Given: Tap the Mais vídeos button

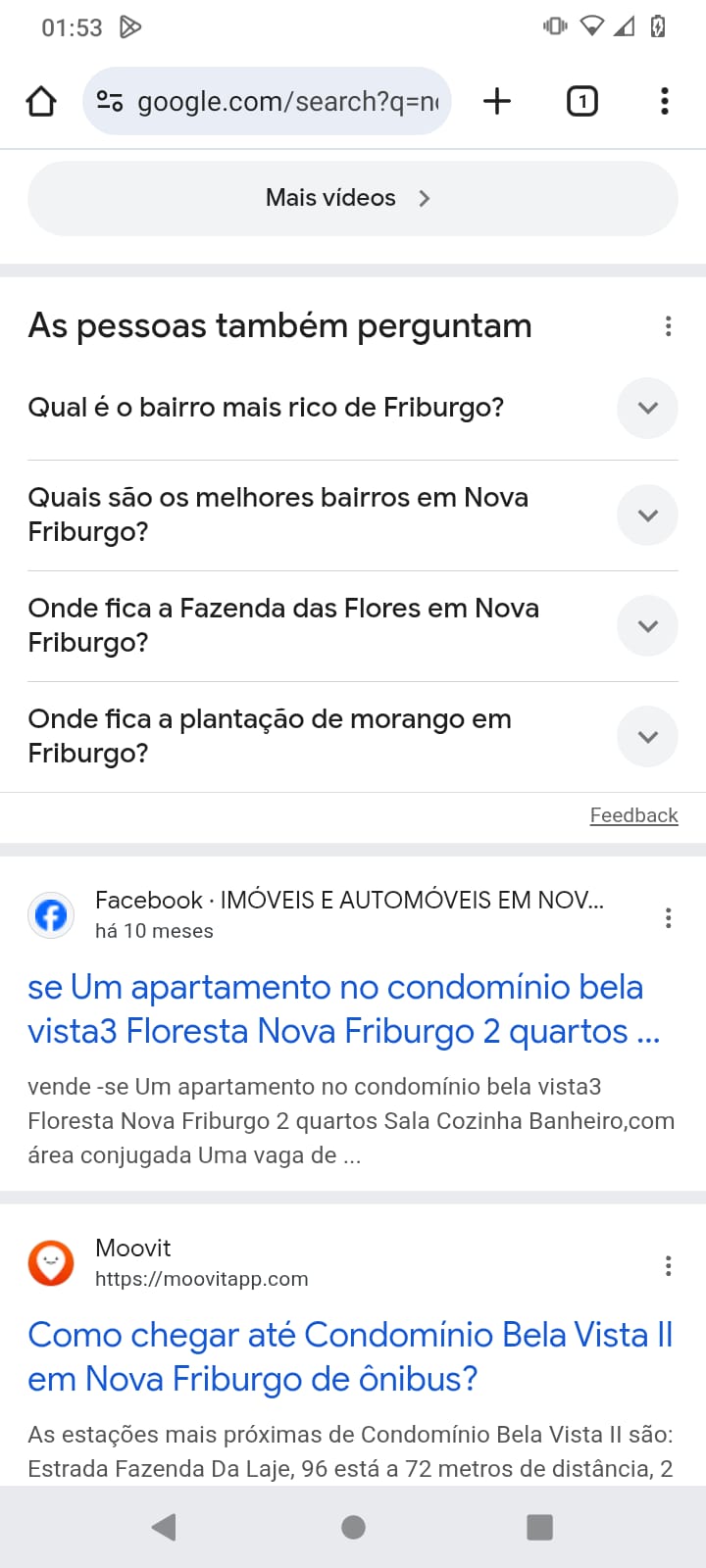Looking at the screenshot, I should coord(353,198).
